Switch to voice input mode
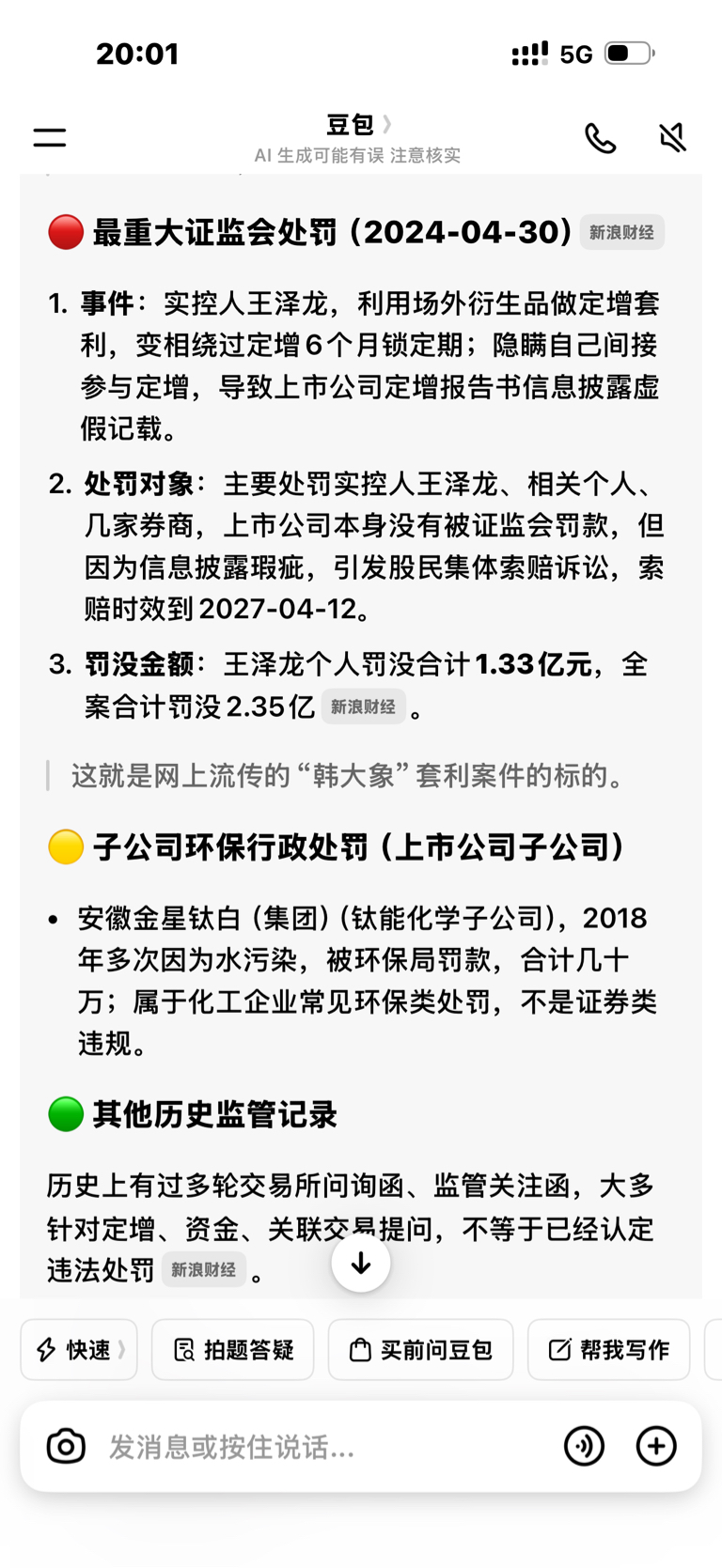This screenshot has height=1568, width=722. (x=584, y=1446)
